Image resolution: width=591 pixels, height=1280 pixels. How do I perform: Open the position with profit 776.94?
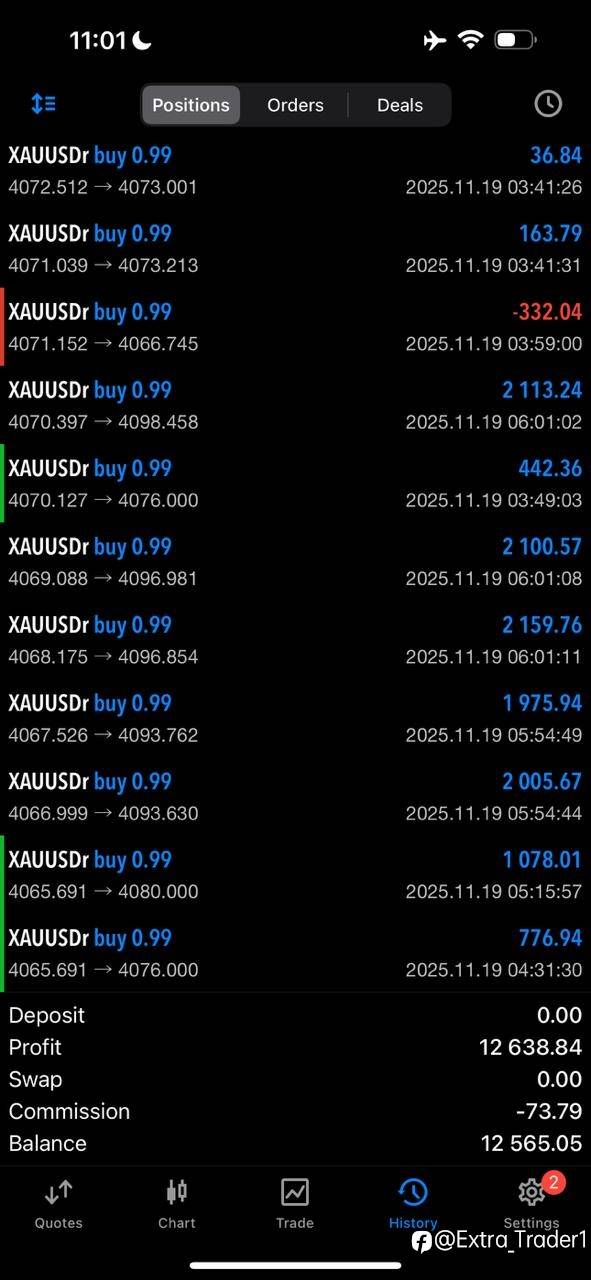coord(295,953)
